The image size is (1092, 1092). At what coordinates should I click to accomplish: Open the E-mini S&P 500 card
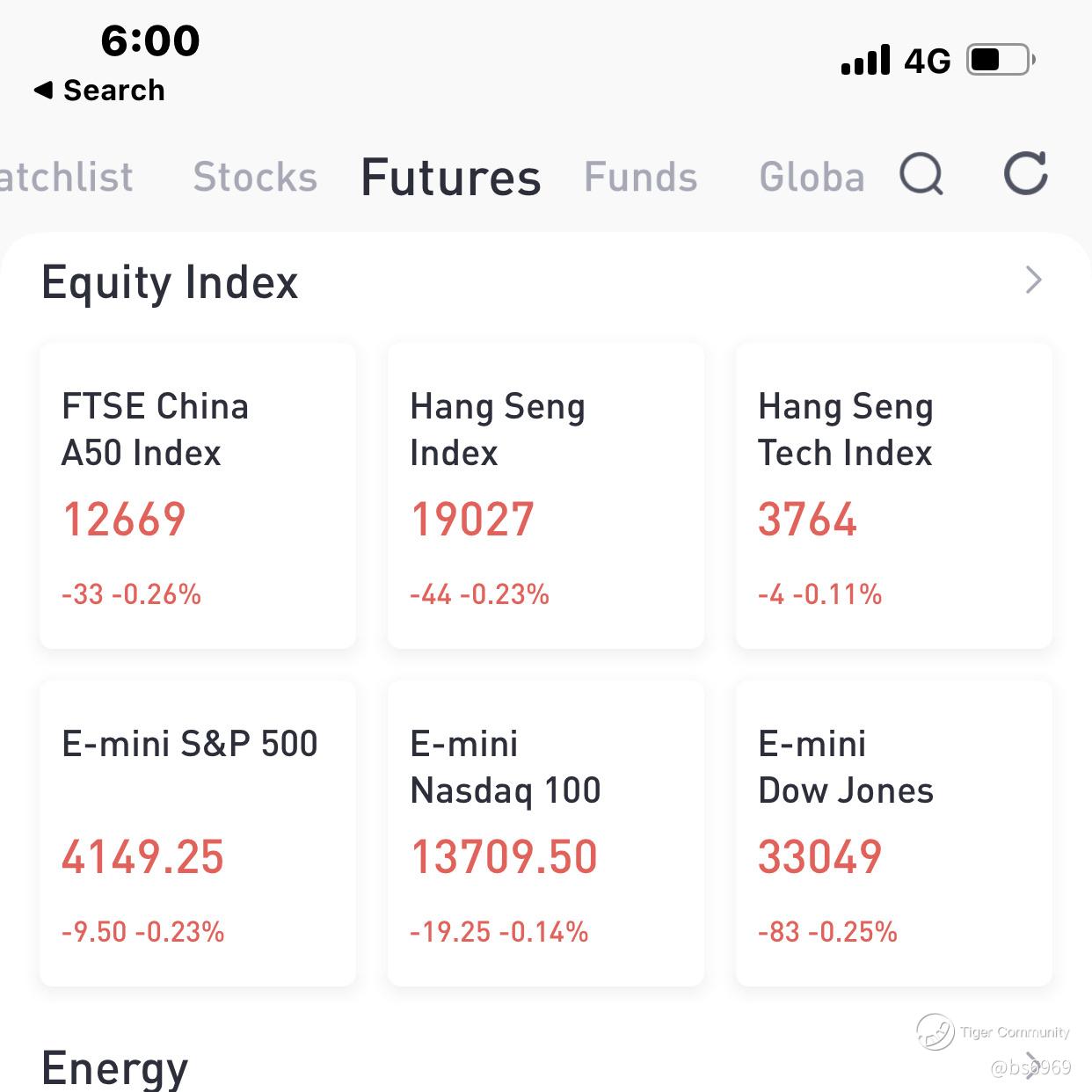point(198,833)
